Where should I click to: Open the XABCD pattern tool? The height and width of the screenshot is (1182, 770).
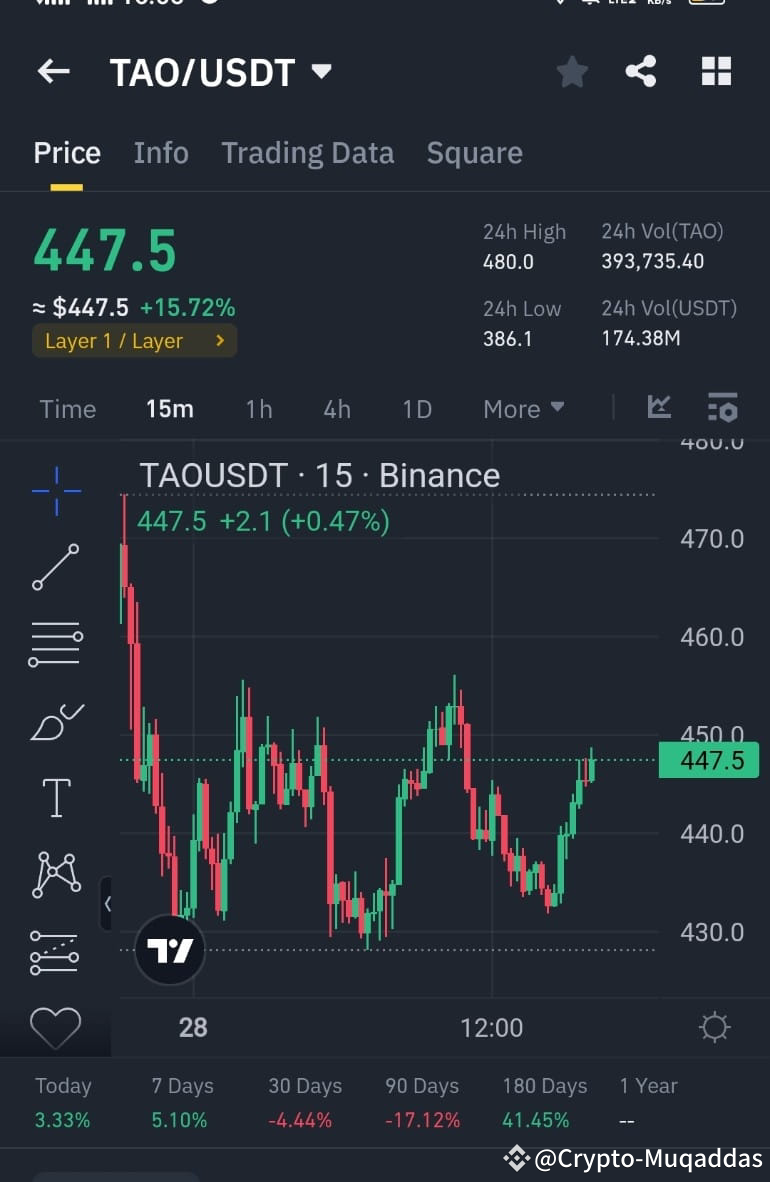pos(56,874)
